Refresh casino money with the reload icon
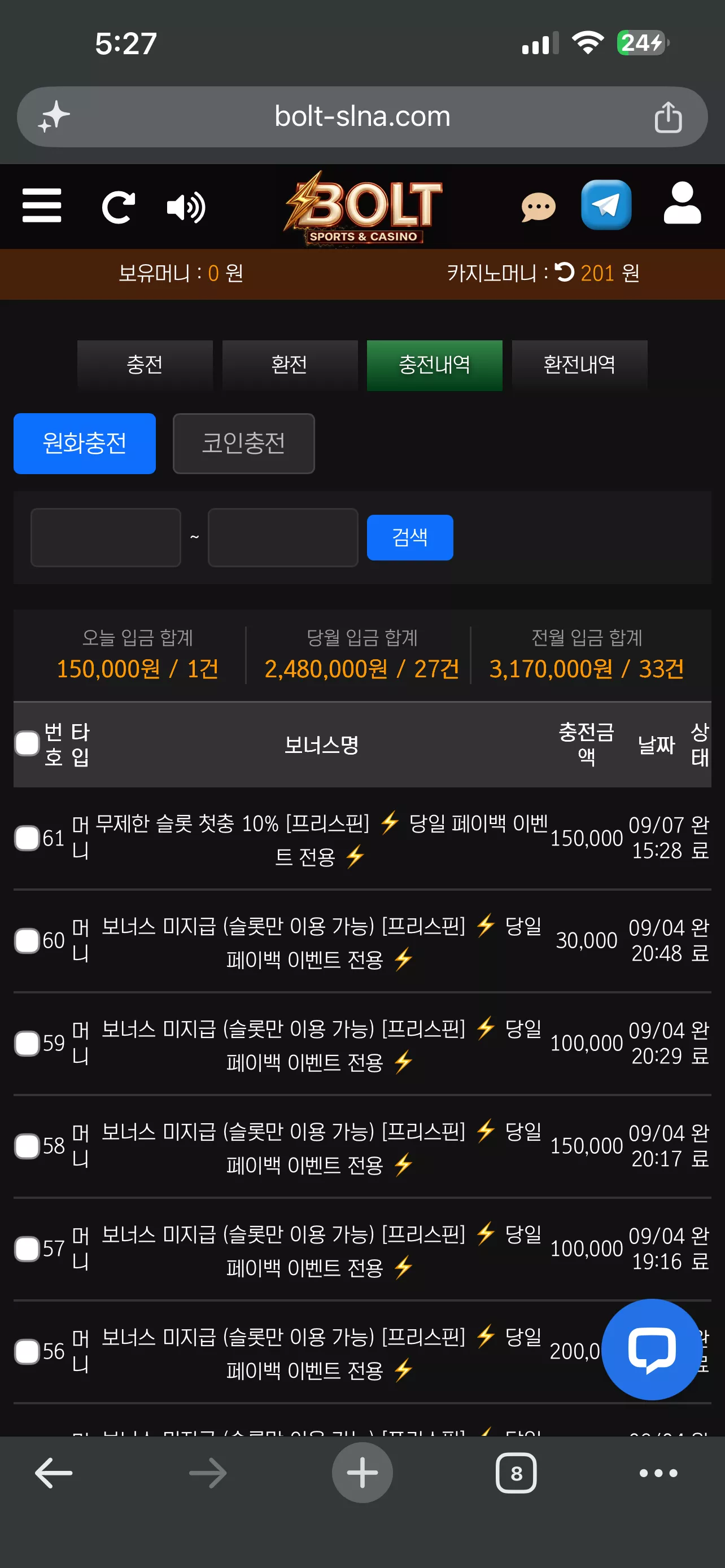The height and width of the screenshot is (1568, 725). (x=564, y=272)
